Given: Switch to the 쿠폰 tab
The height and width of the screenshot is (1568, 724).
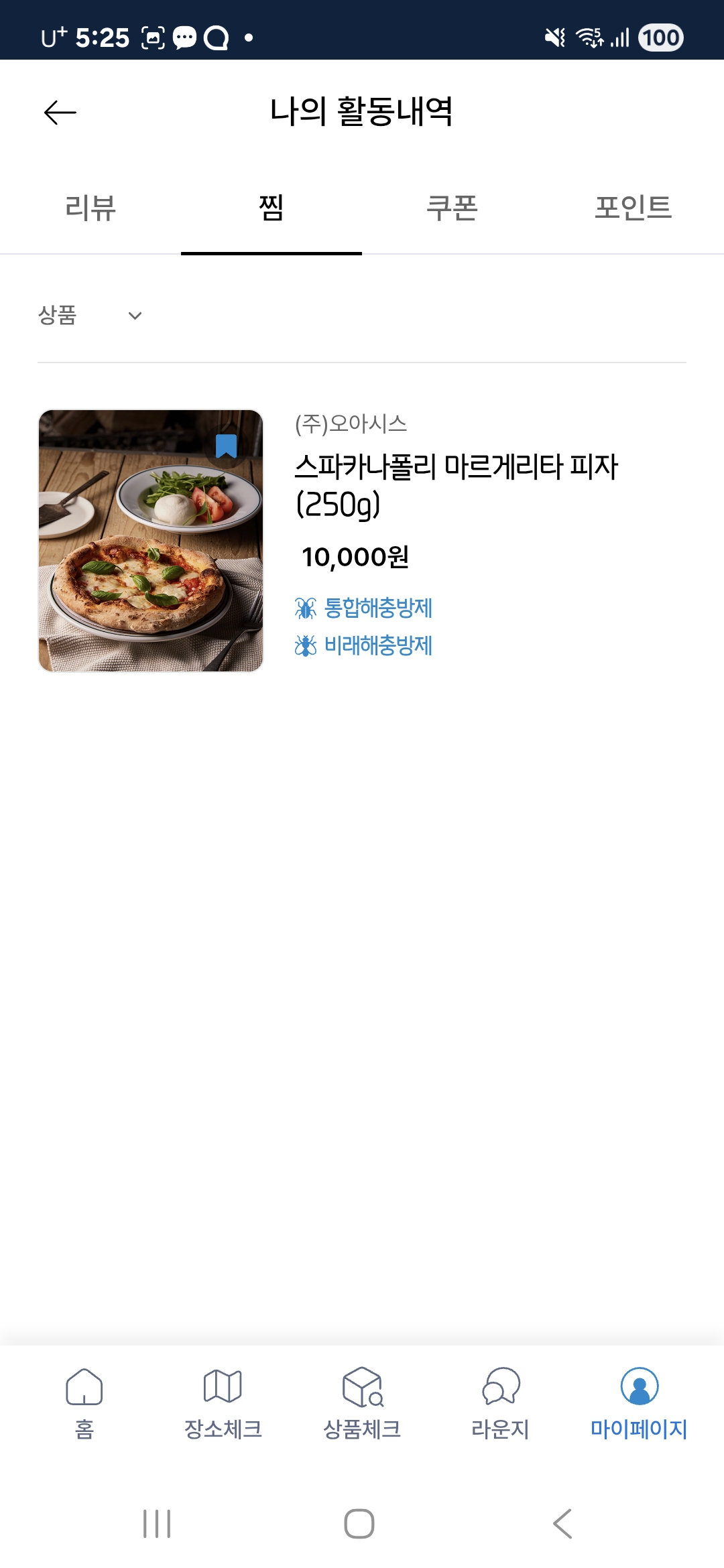Looking at the screenshot, I should 452,207.
